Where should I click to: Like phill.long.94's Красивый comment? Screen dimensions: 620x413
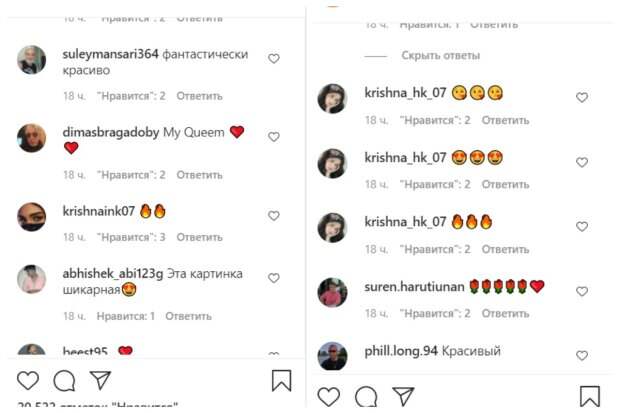[582, 356]
